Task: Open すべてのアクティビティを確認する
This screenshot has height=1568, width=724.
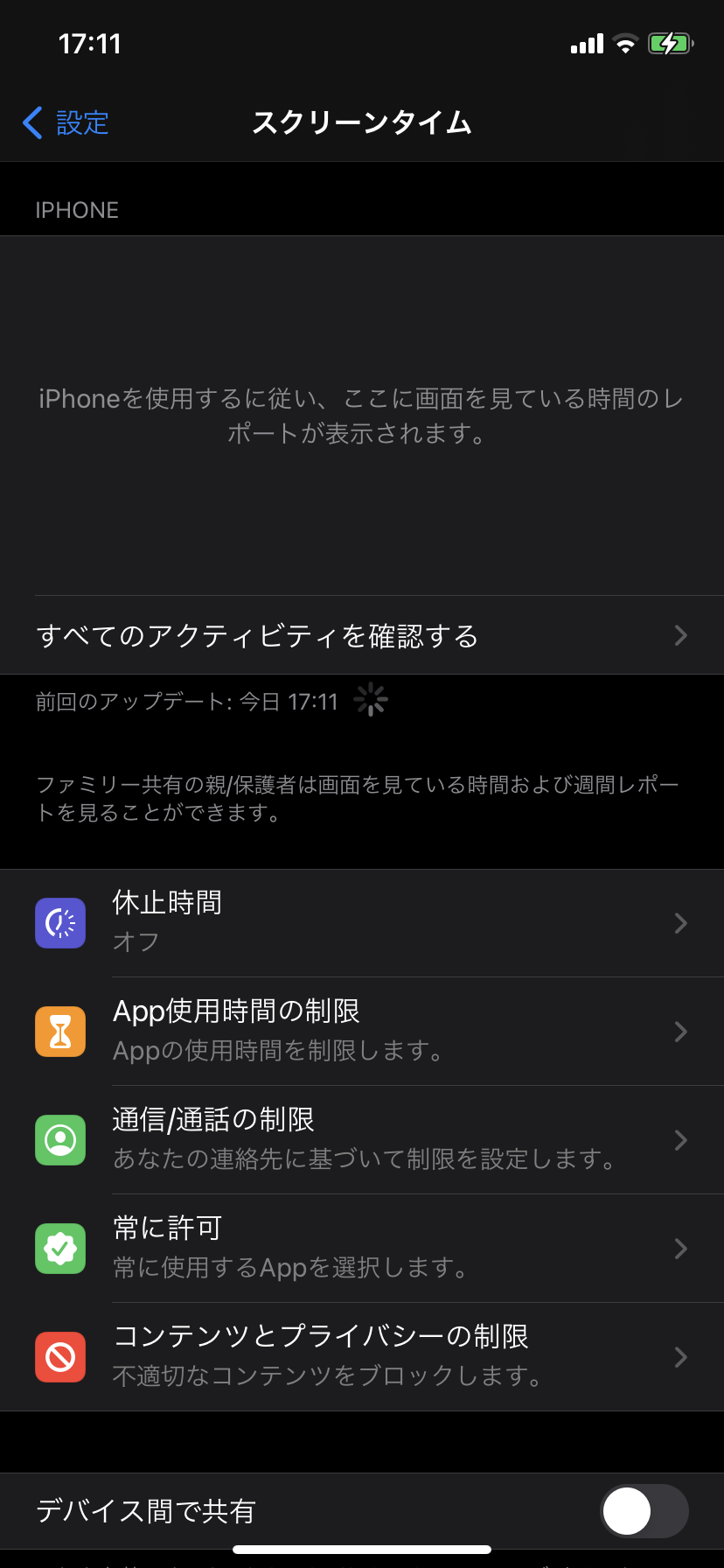Action: point(362,635)
